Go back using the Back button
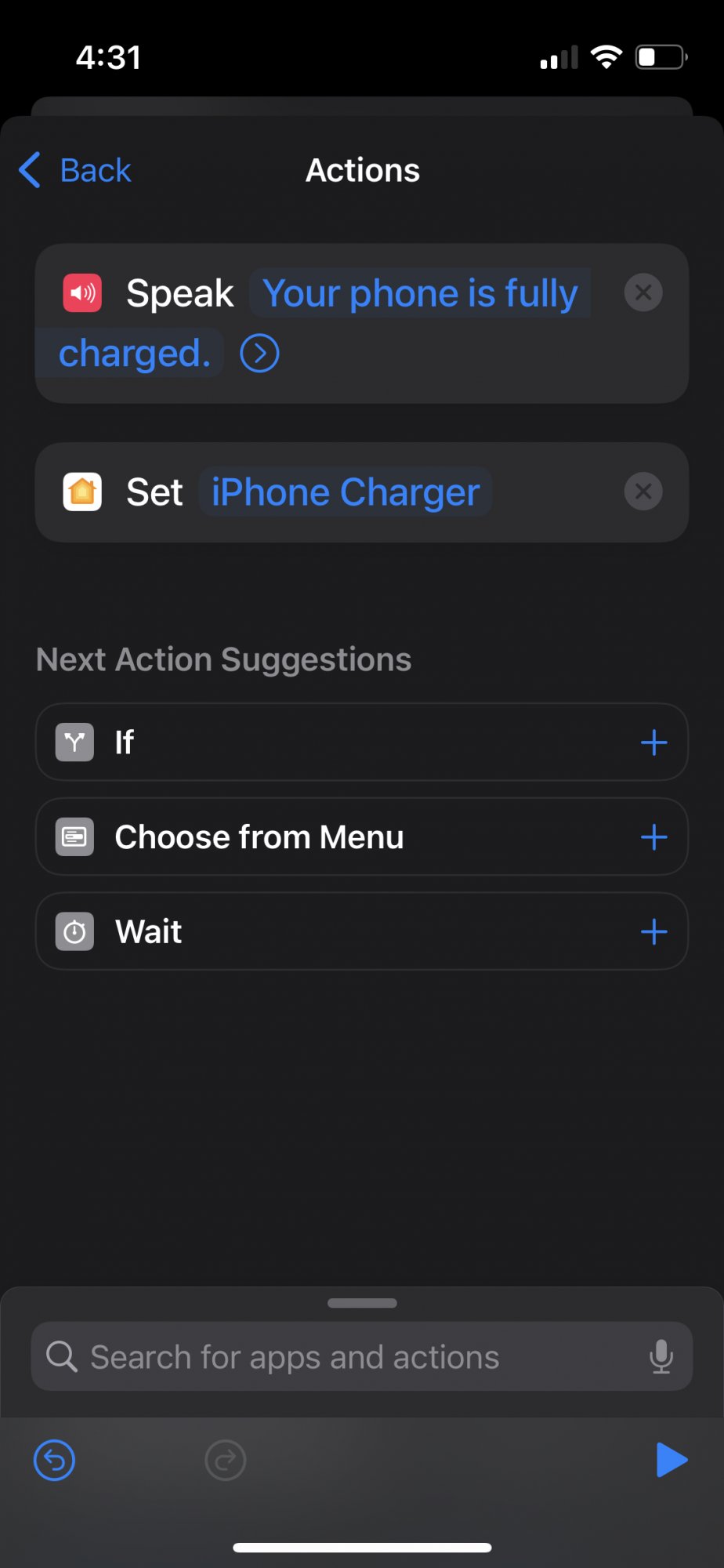724x1568 pixels. click(75, 170)
